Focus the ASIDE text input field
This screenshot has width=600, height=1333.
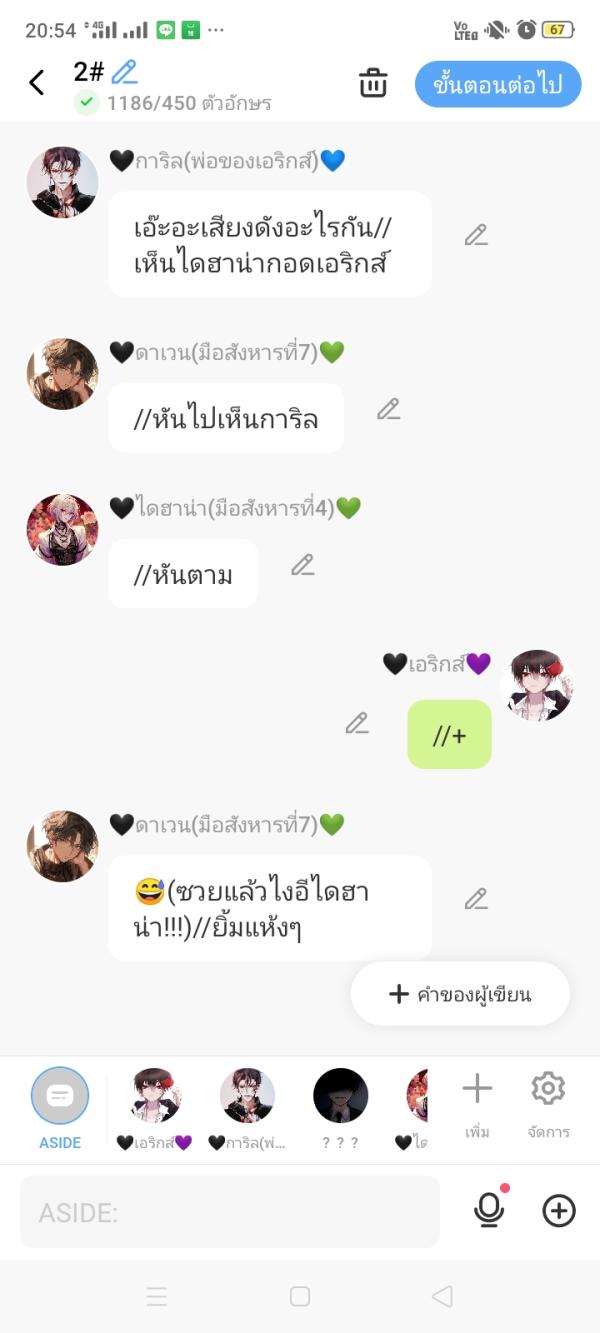(230, 1212)
